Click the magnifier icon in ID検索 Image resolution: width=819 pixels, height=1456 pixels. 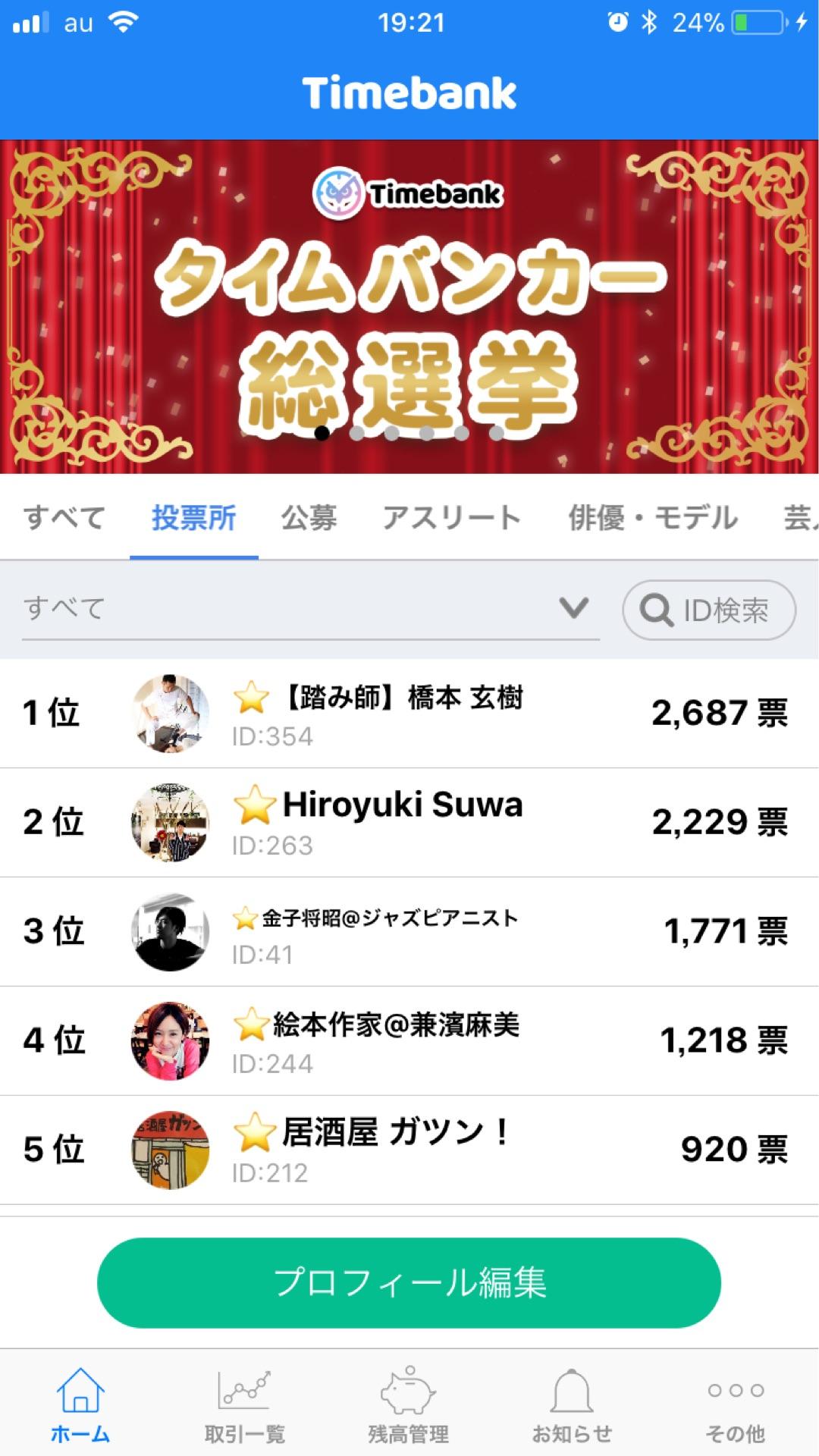tap(657, 609)
